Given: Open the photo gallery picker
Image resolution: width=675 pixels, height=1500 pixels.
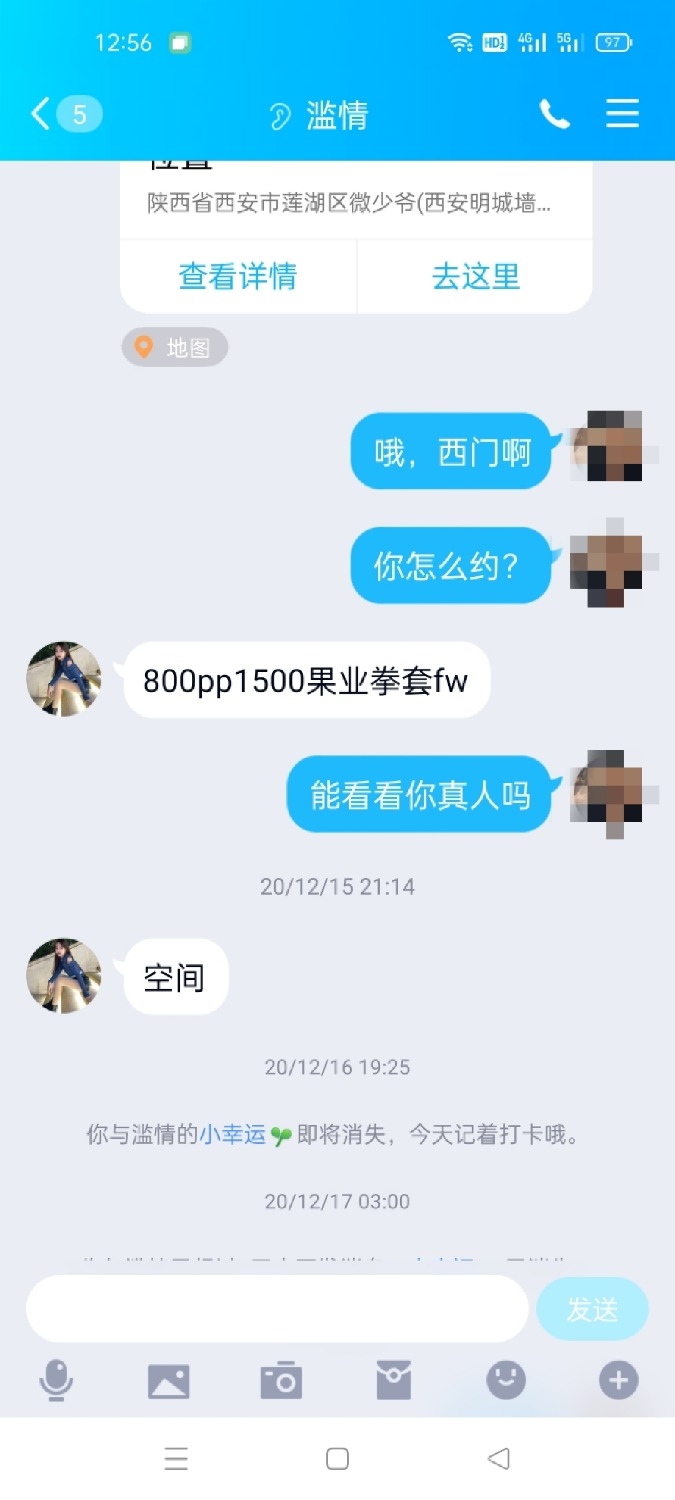Looking at the screenshot, I should [x=169, y=1381].
